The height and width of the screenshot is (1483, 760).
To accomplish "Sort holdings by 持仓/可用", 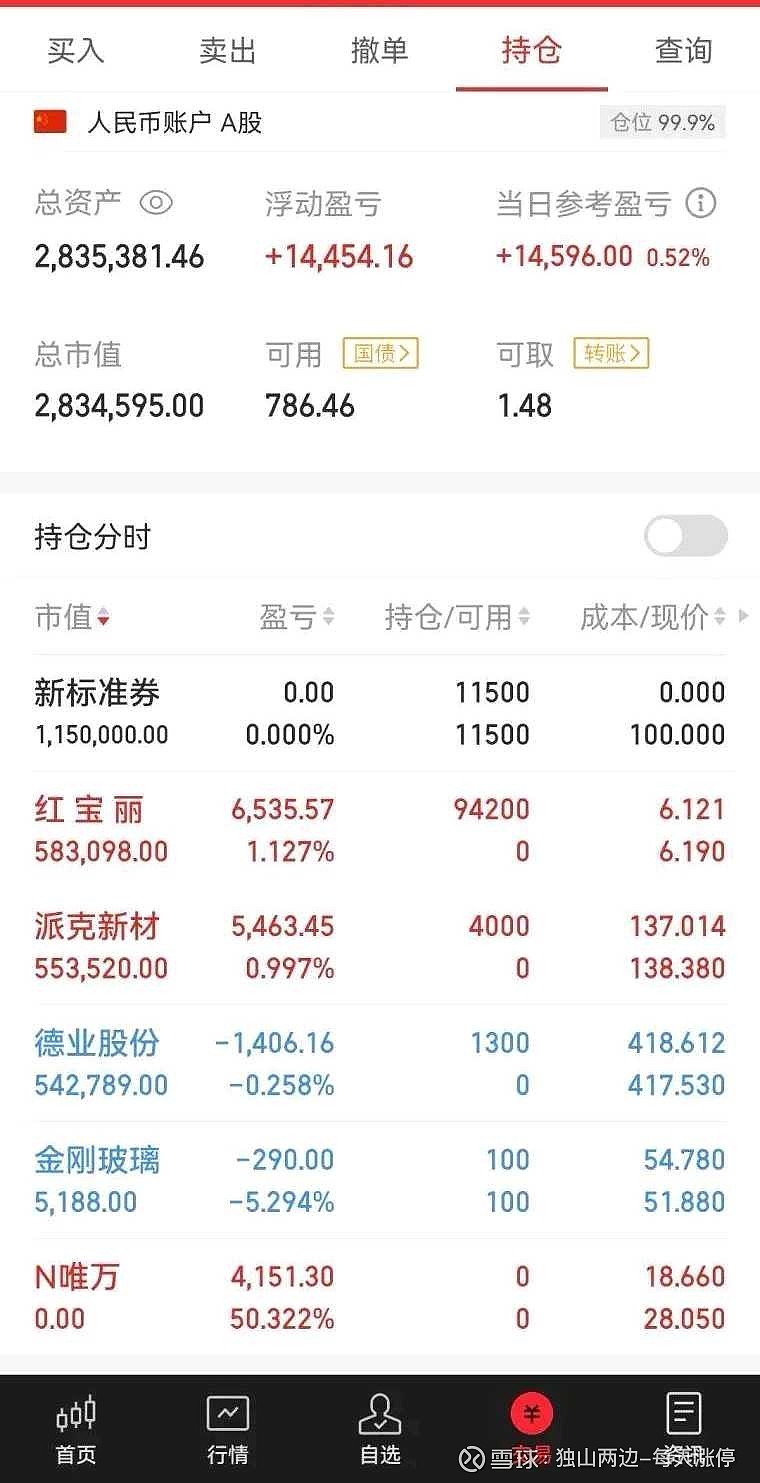I will tap(457, 617).
